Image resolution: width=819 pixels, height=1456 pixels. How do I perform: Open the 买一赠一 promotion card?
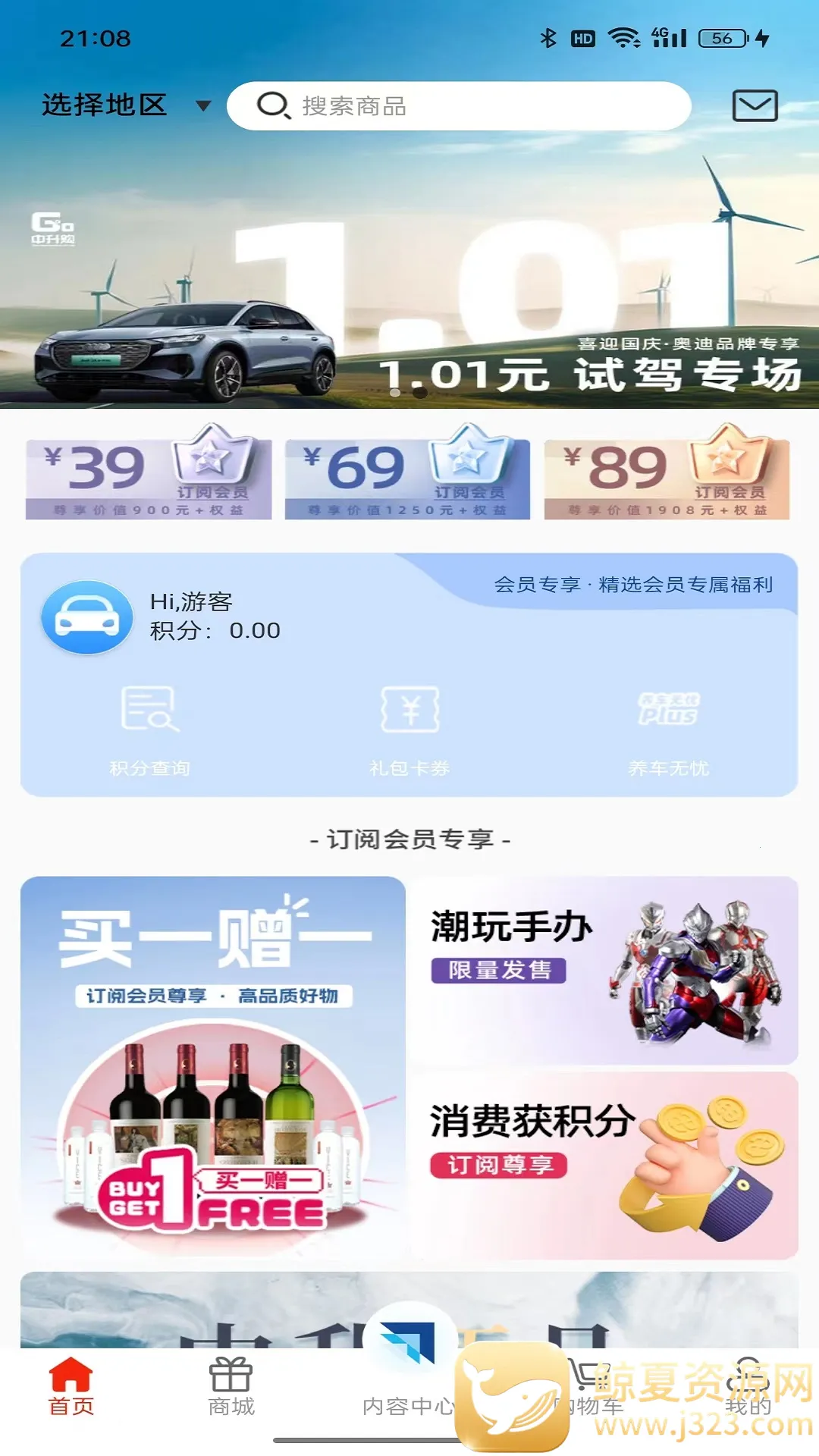pos(213,1065)
